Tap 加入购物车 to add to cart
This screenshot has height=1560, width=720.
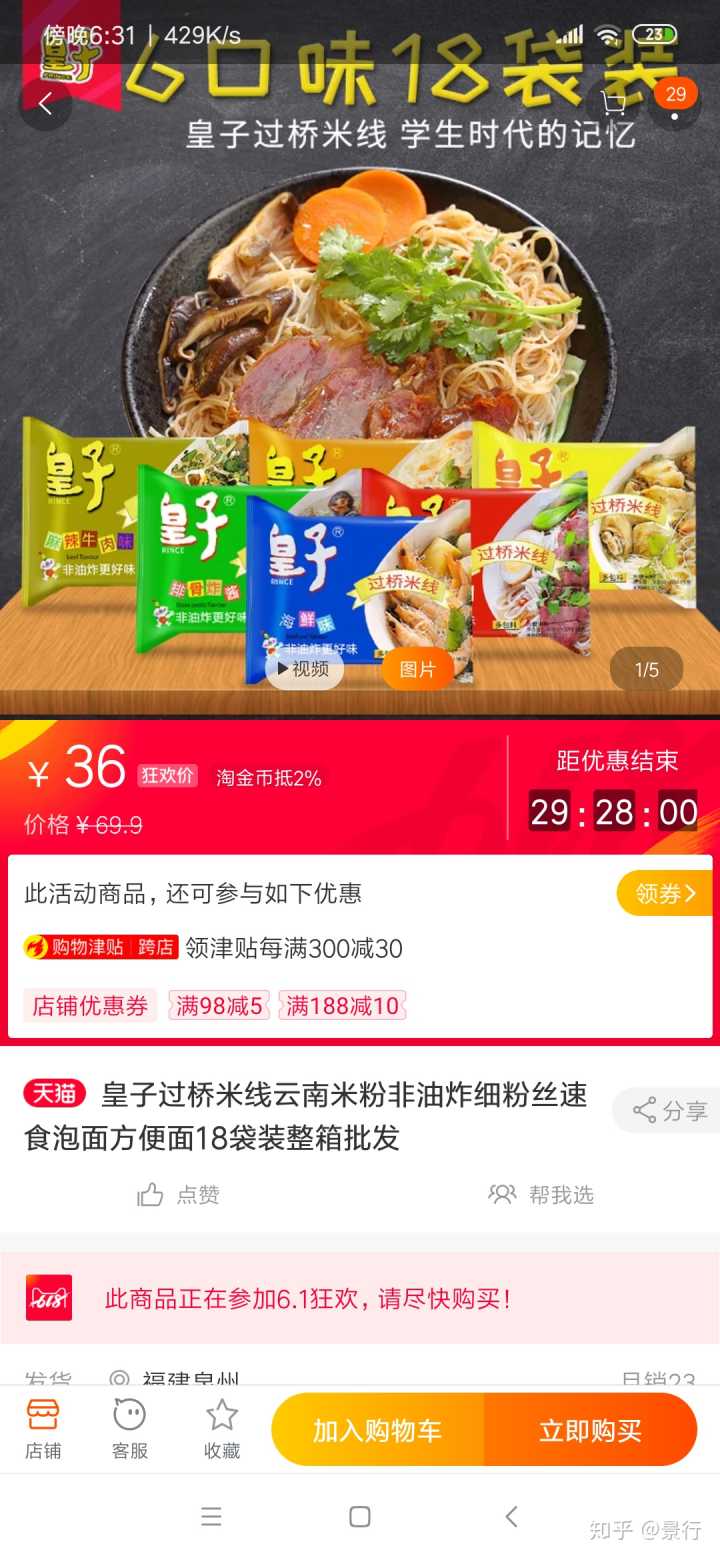pos(377,1430)
